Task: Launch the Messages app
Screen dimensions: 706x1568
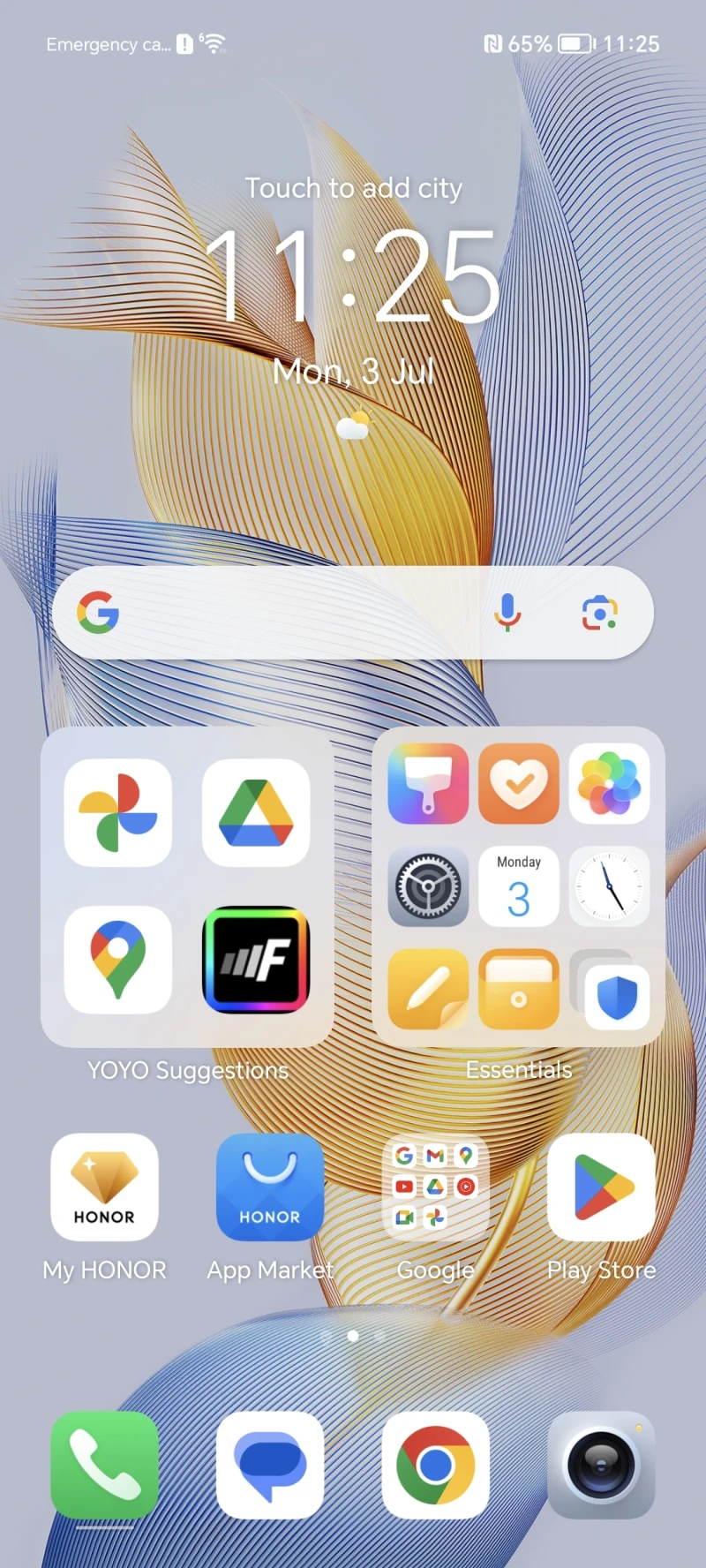Action: 270,1465
